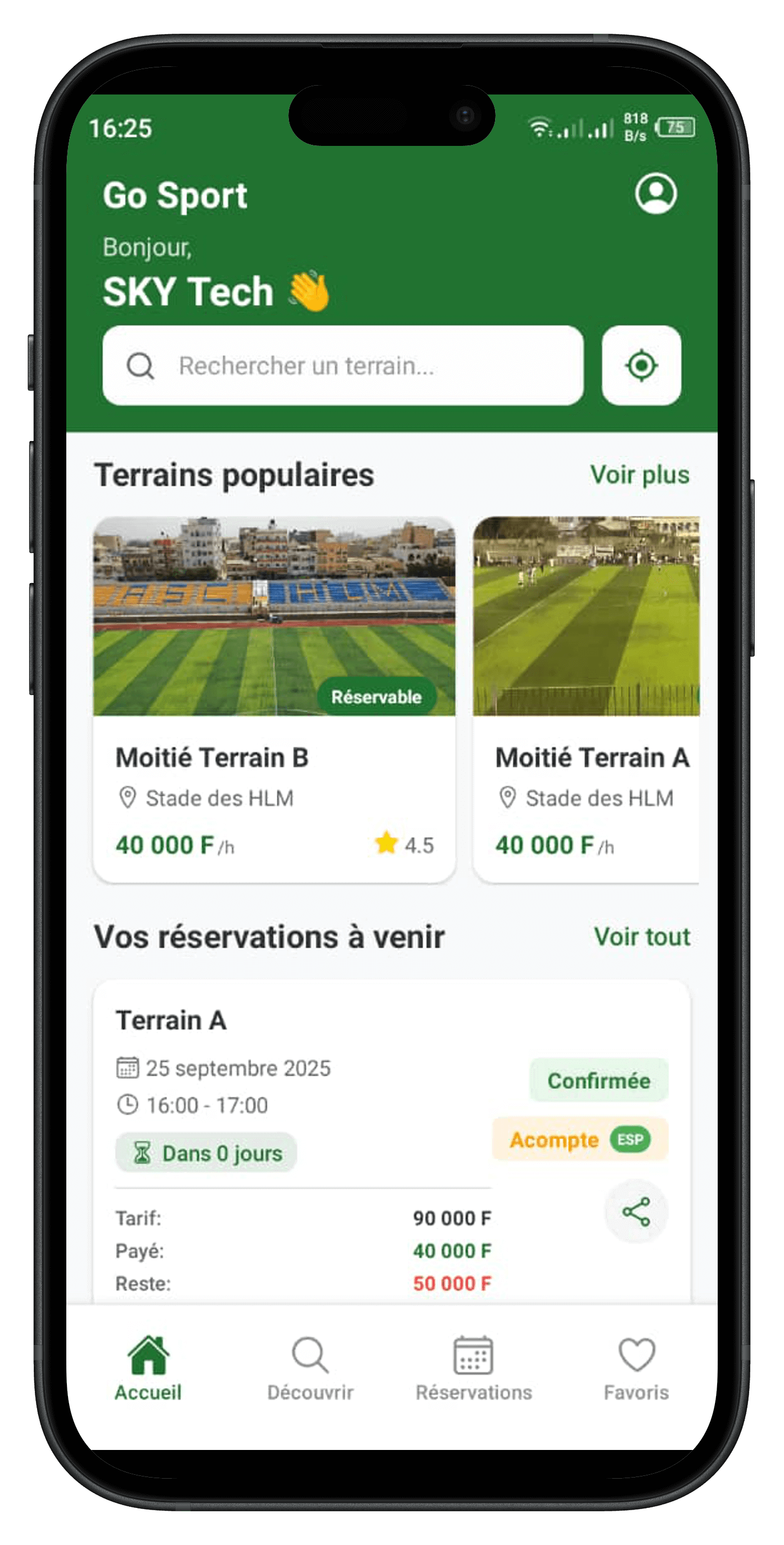
Task: Tap 'Voir tout' for upcoming reservations
Action: tap(641, 936)
